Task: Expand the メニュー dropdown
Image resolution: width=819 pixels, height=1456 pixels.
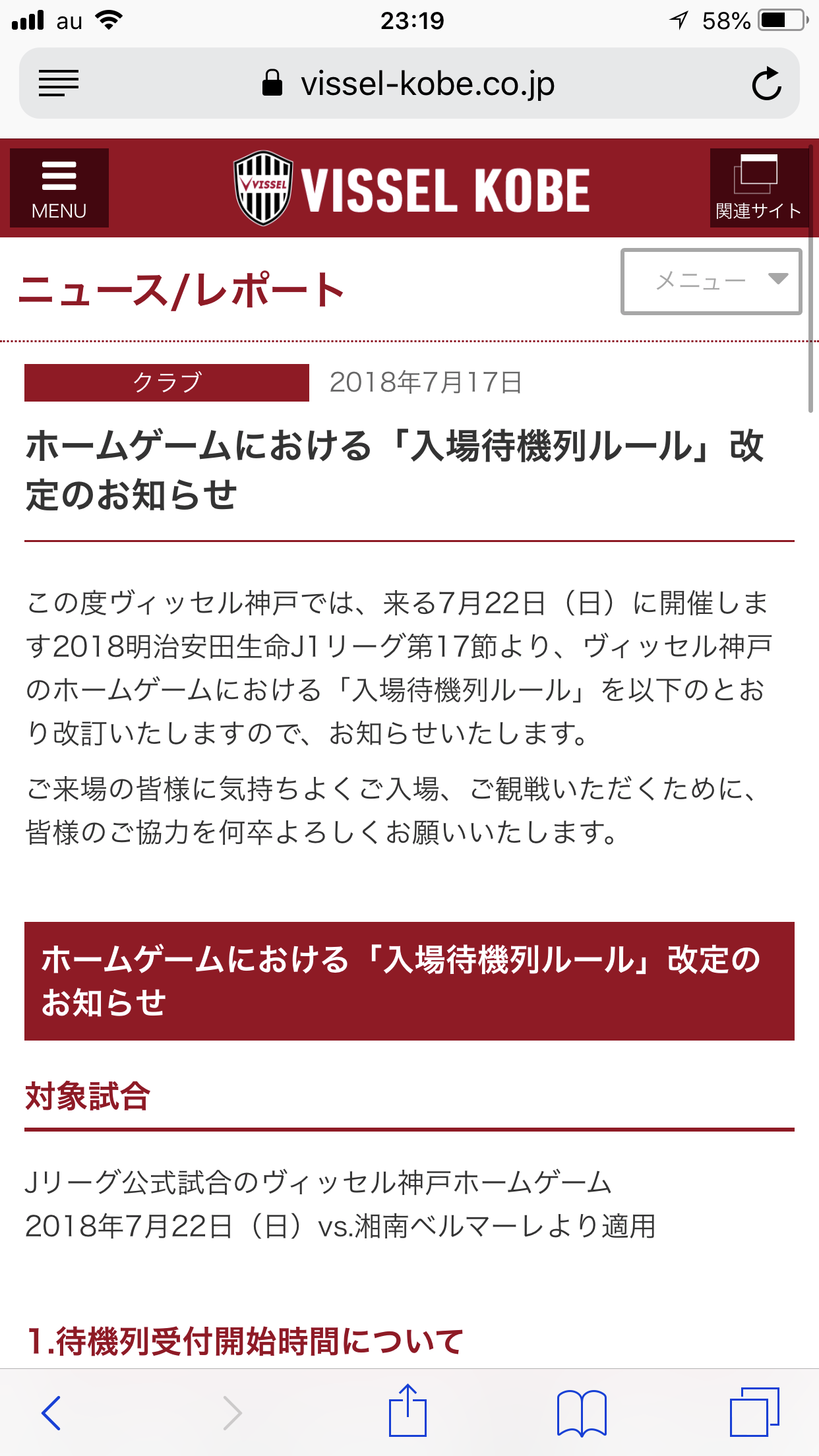Action: 711,282
